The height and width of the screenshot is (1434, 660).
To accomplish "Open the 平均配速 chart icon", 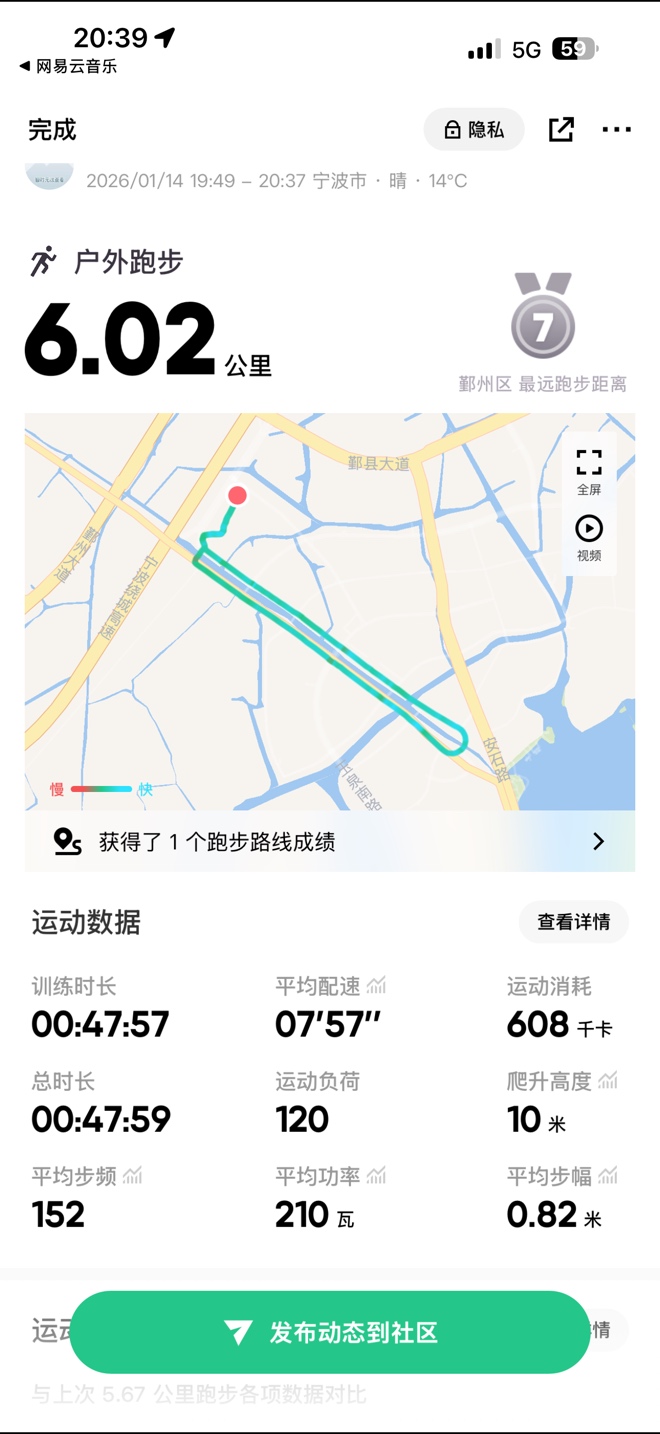I will click(377, 986).
